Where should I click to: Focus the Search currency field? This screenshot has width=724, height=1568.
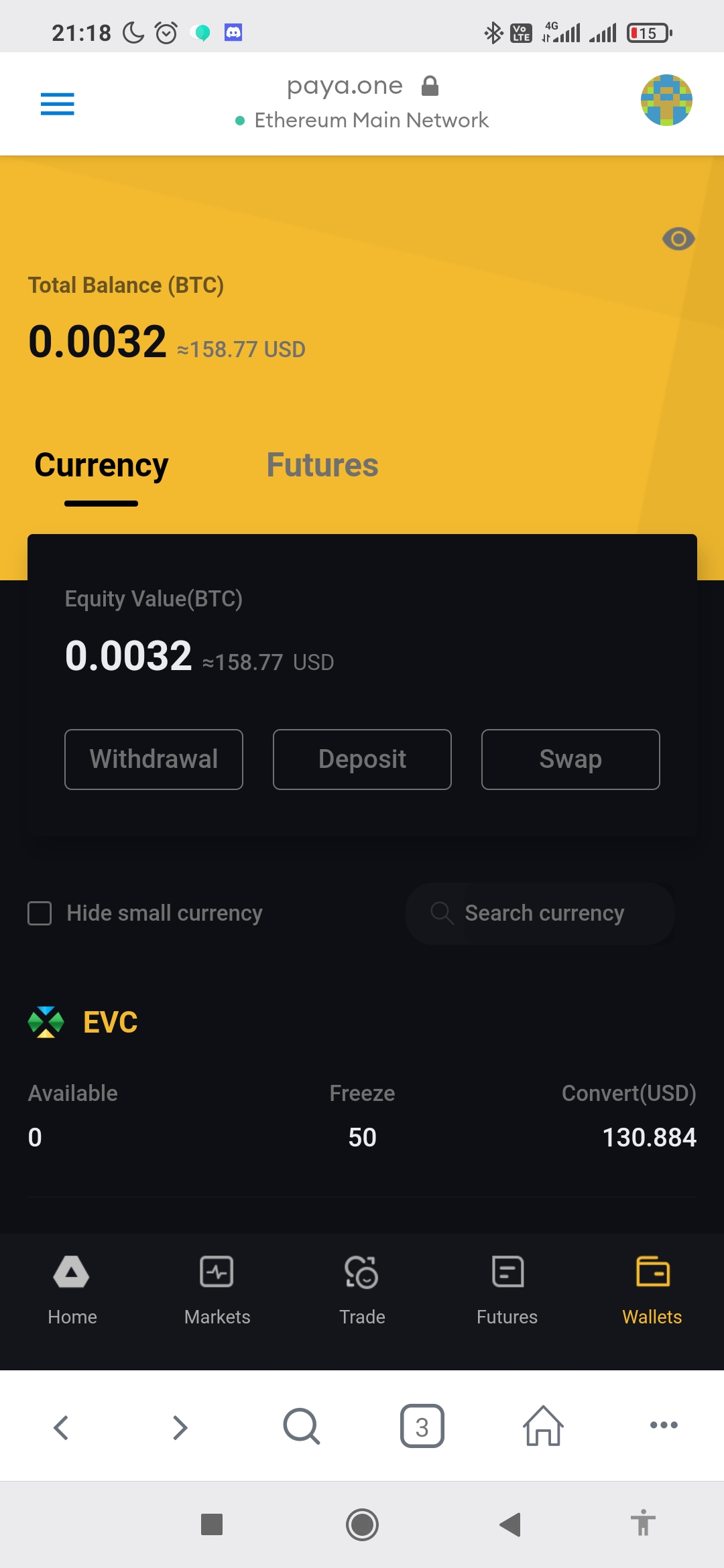(x=544, y=913)
